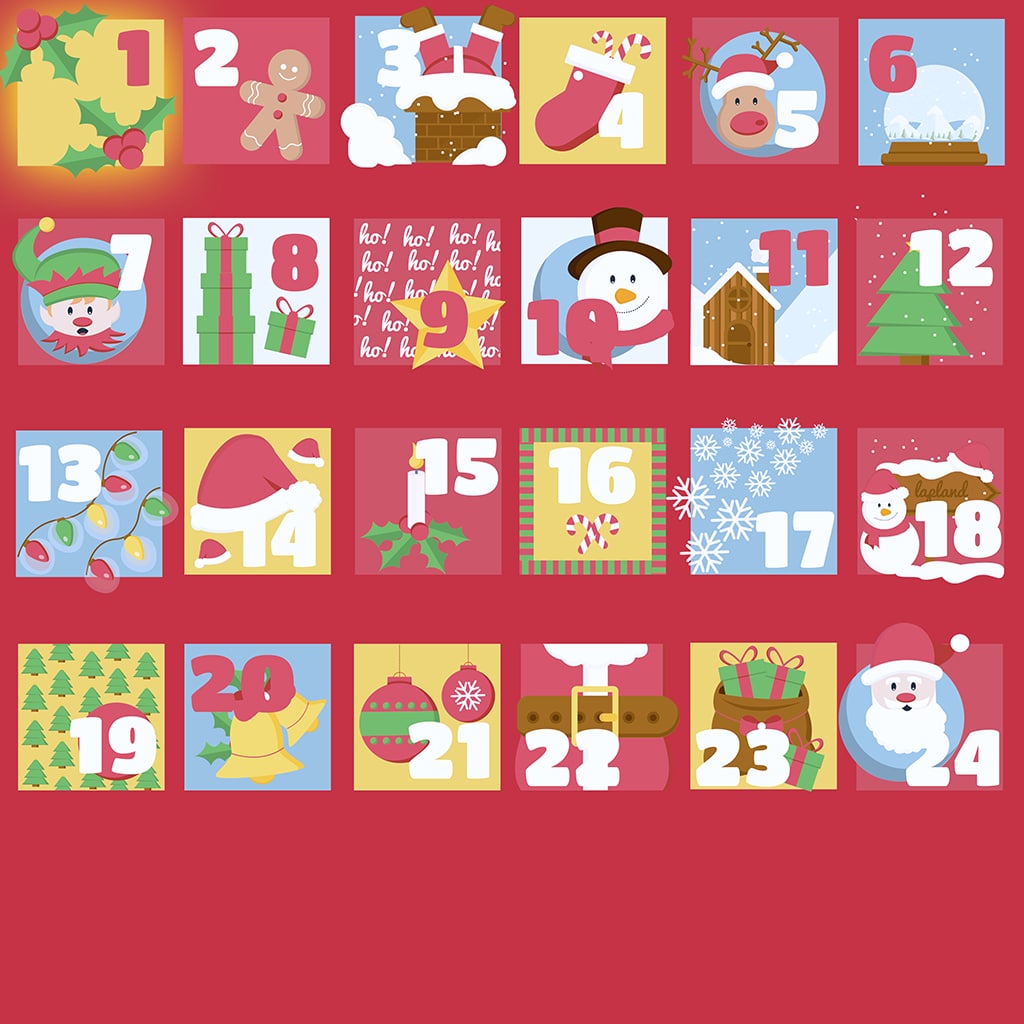Open the snowman door 10
The image size is (1024, 1024).
coord(594,292)
